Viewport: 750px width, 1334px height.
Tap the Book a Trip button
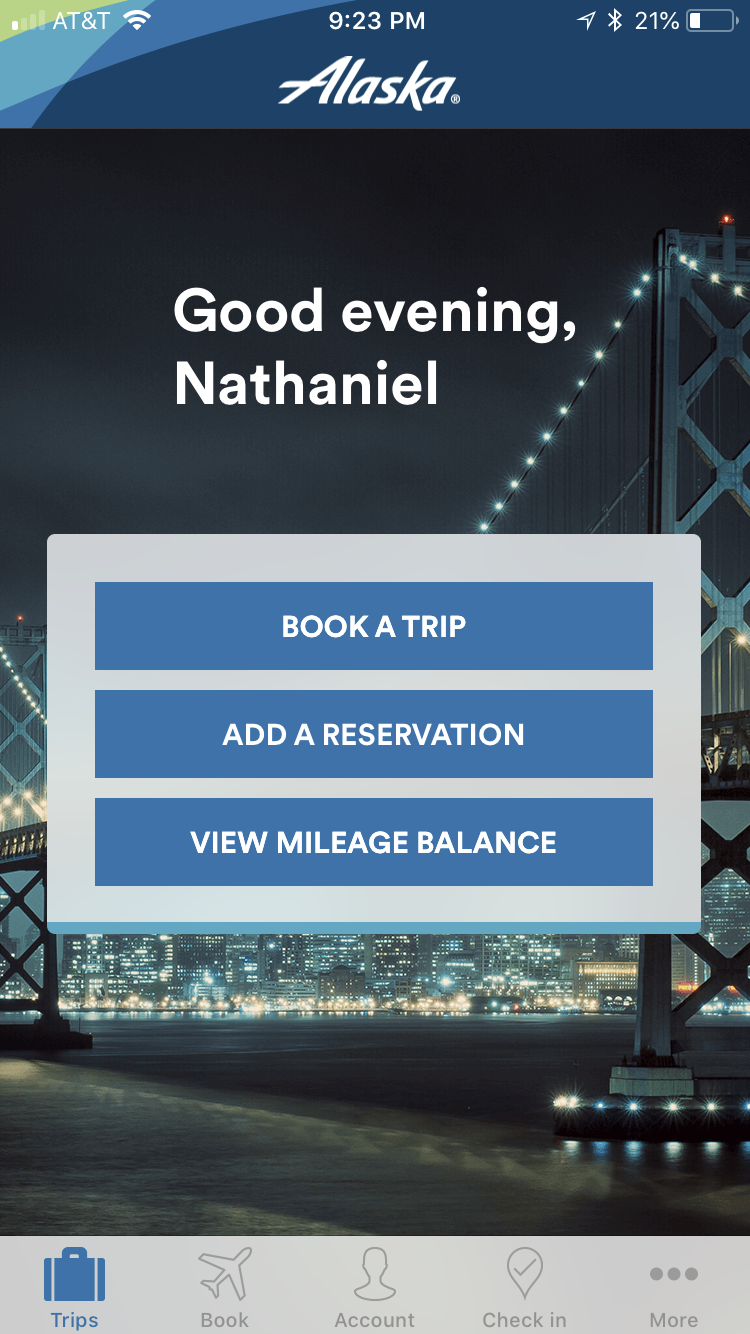tap(374, 626)
